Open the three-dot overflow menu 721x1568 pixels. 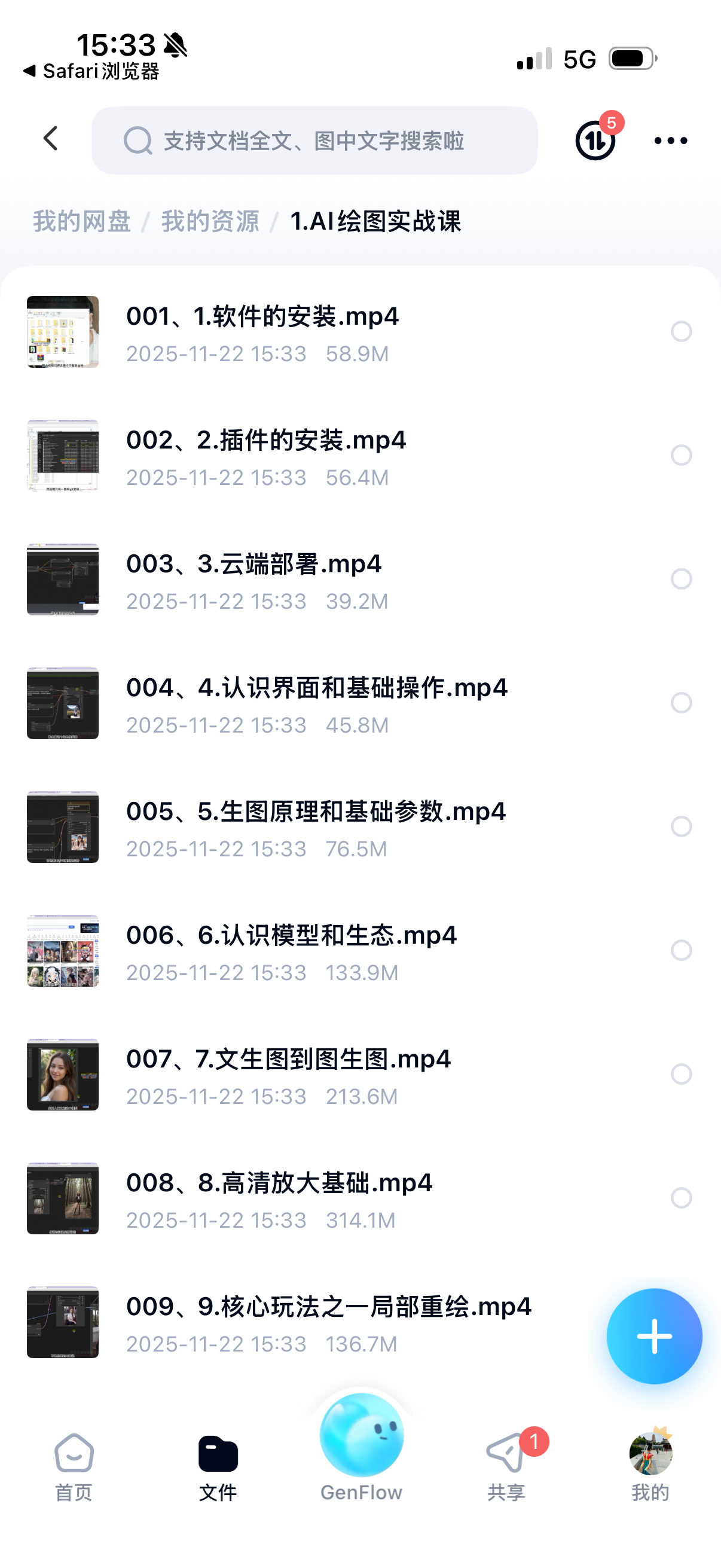[671, 141]
